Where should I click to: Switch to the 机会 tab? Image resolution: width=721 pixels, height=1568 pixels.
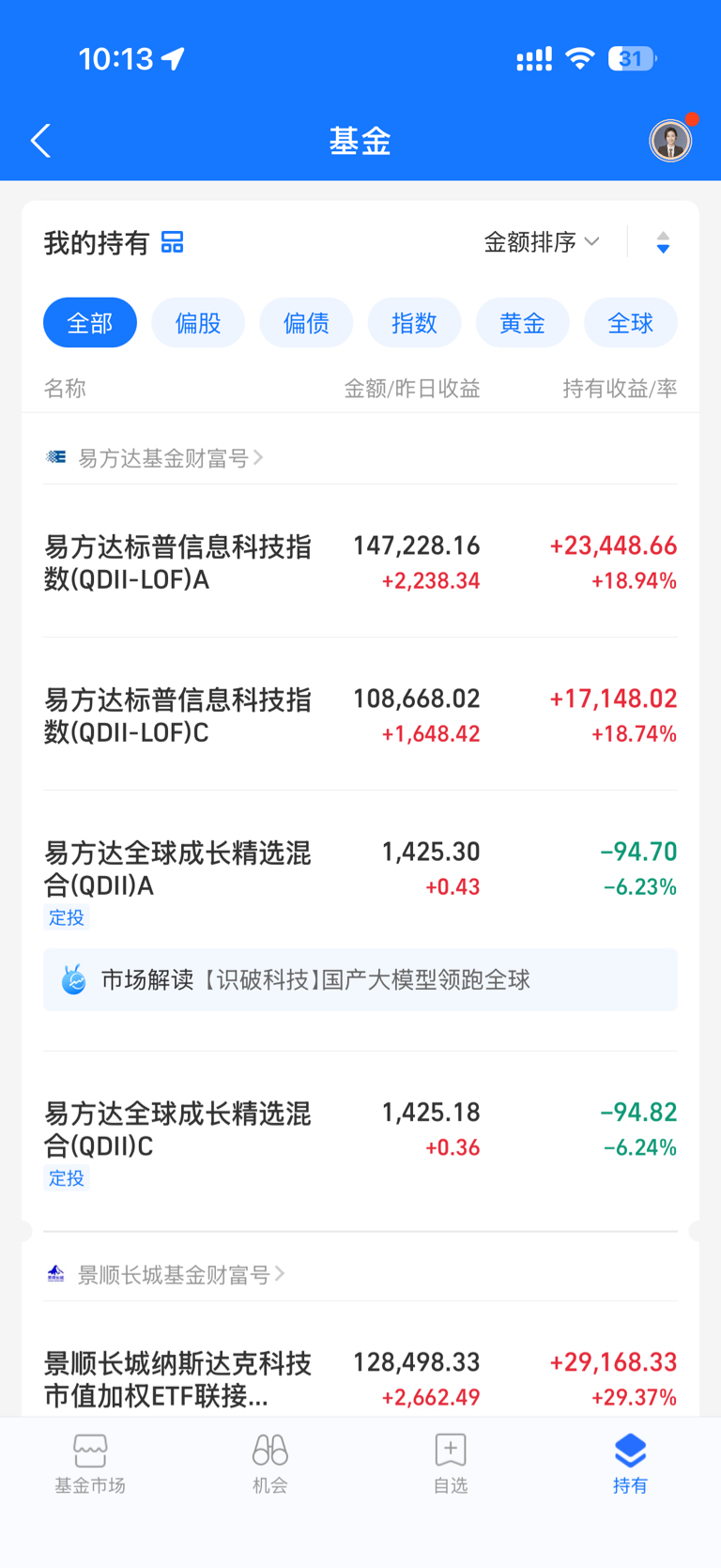(270, 1463)
